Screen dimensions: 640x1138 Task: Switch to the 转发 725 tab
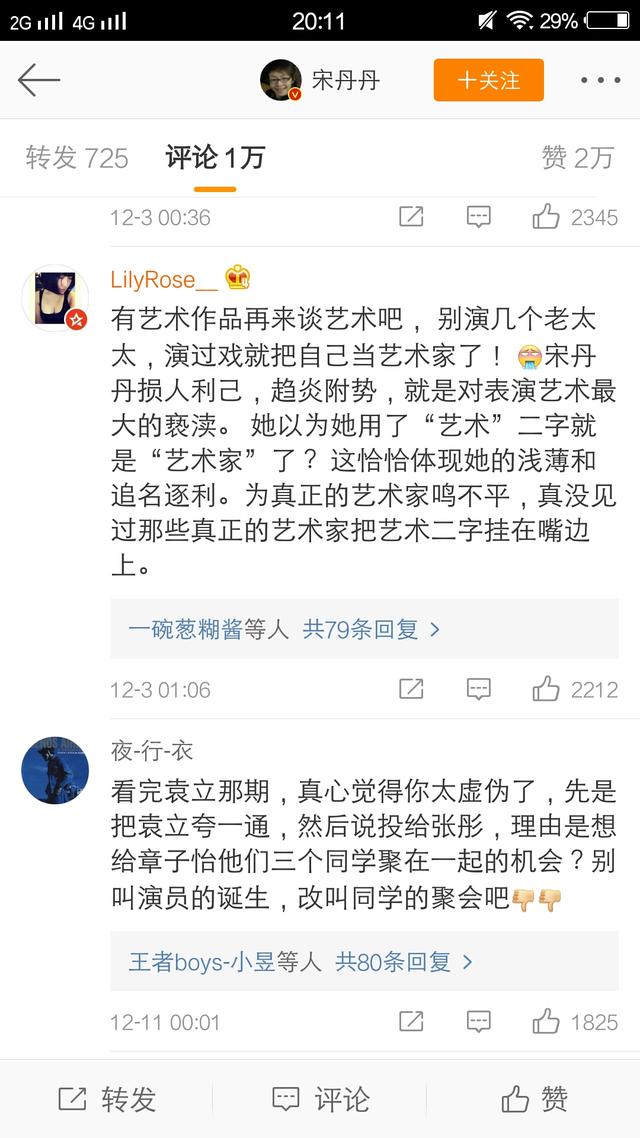point(77,158)
